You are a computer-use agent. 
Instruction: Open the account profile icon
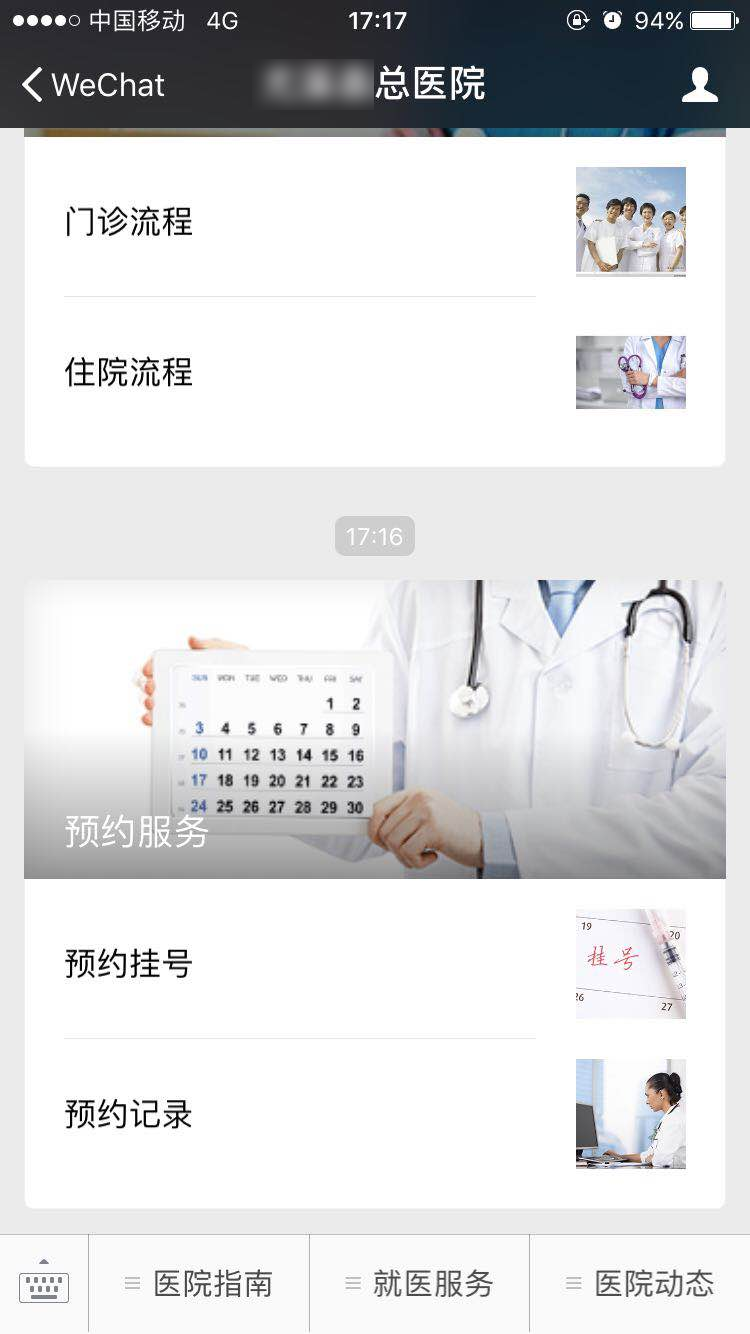pos(699,85)
